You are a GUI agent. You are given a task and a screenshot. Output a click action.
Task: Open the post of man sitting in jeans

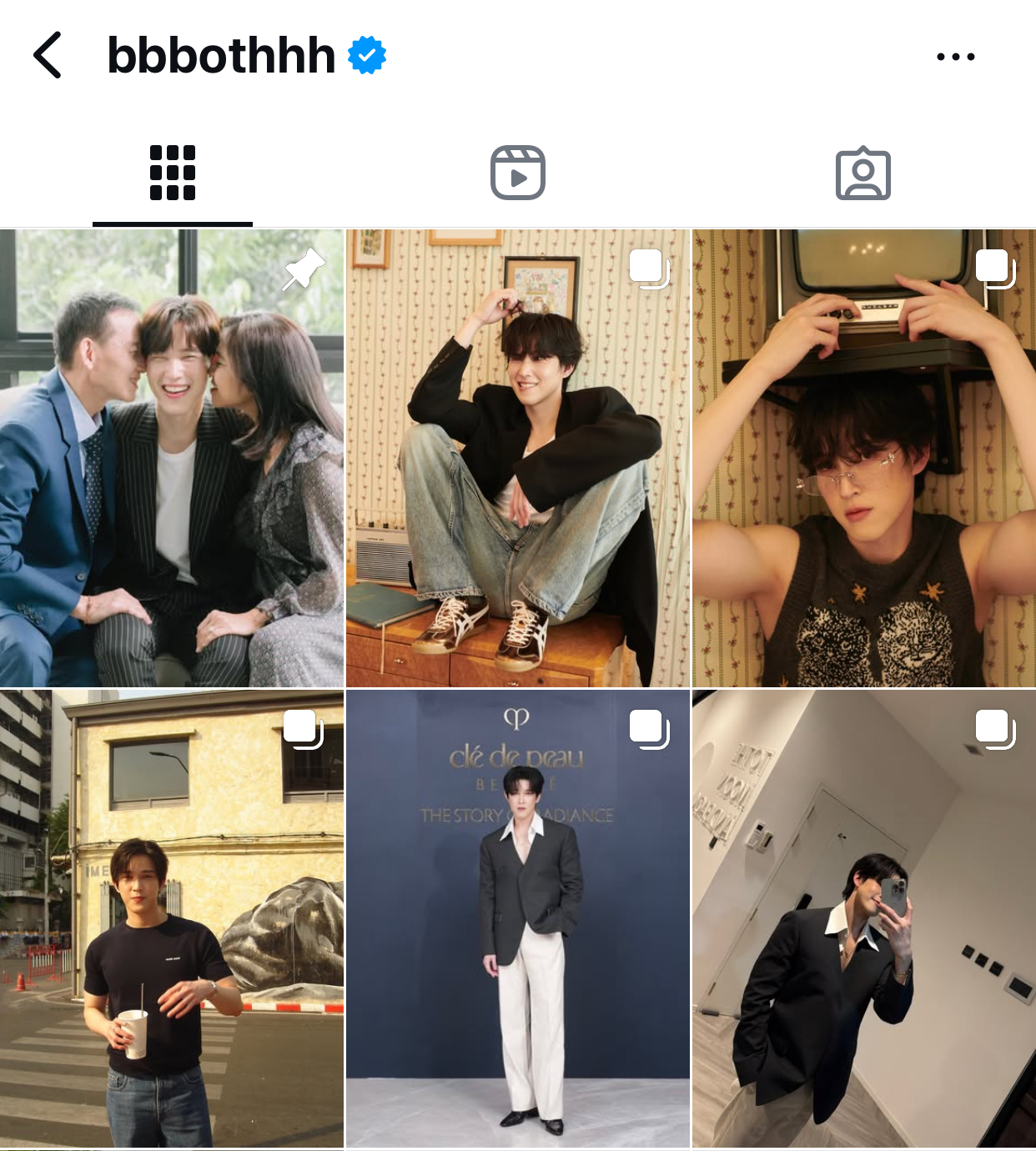tap(517, 459)
